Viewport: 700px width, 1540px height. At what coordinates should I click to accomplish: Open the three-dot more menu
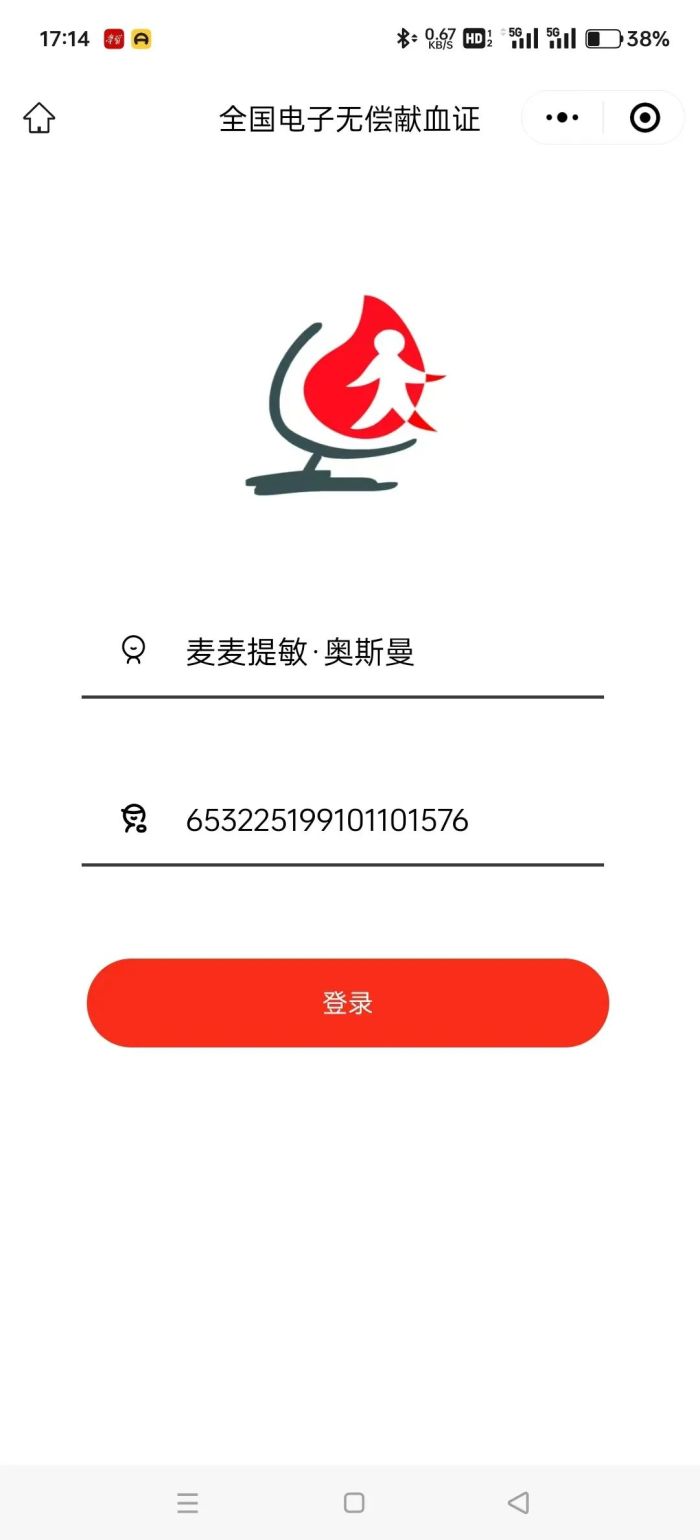point(562,118)
